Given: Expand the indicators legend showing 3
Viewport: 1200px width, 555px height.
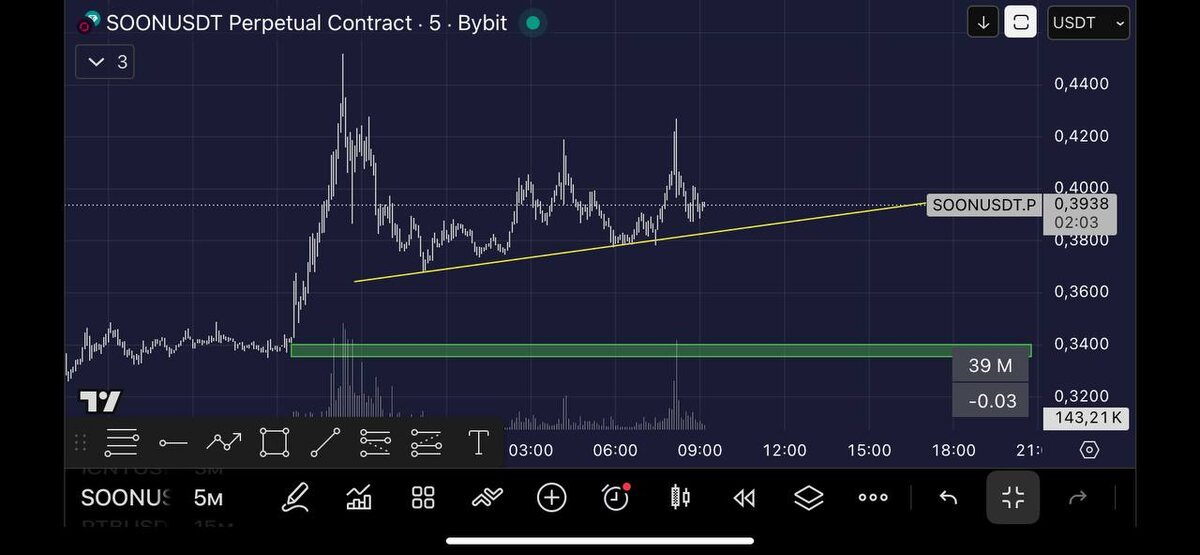Looking at the screenshot, I should 105,62.
